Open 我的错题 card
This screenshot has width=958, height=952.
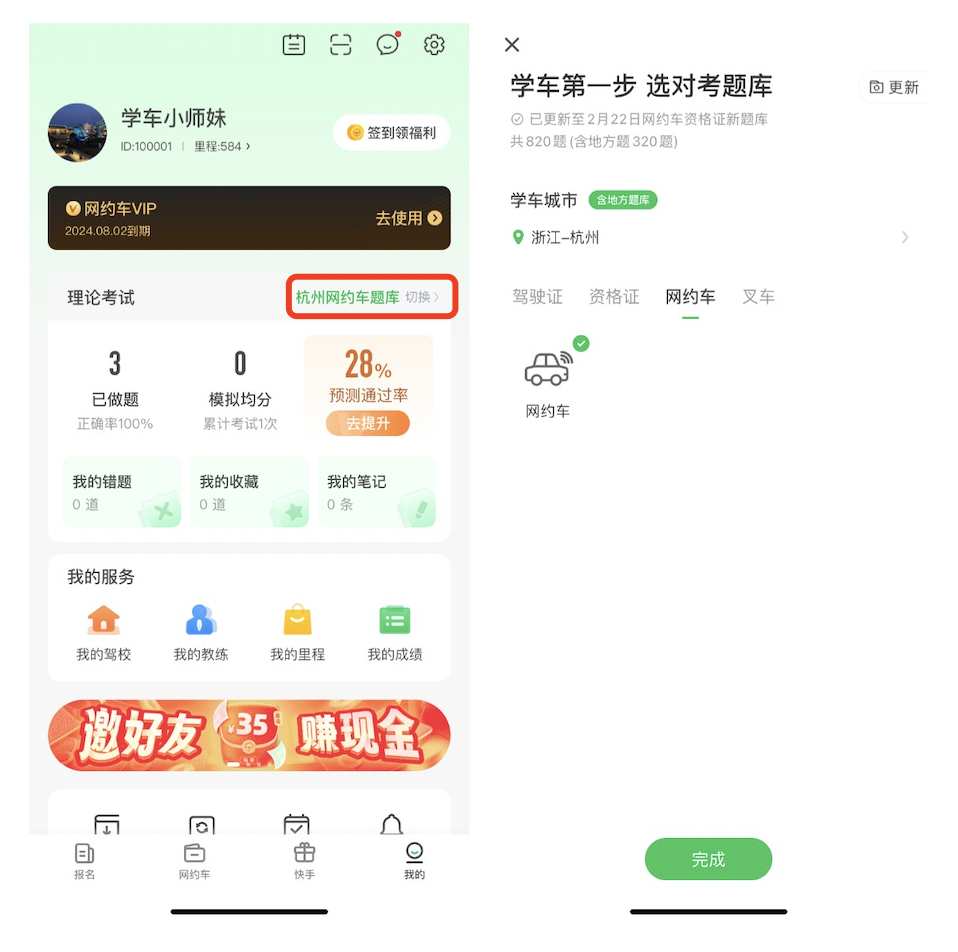[122, 492]
